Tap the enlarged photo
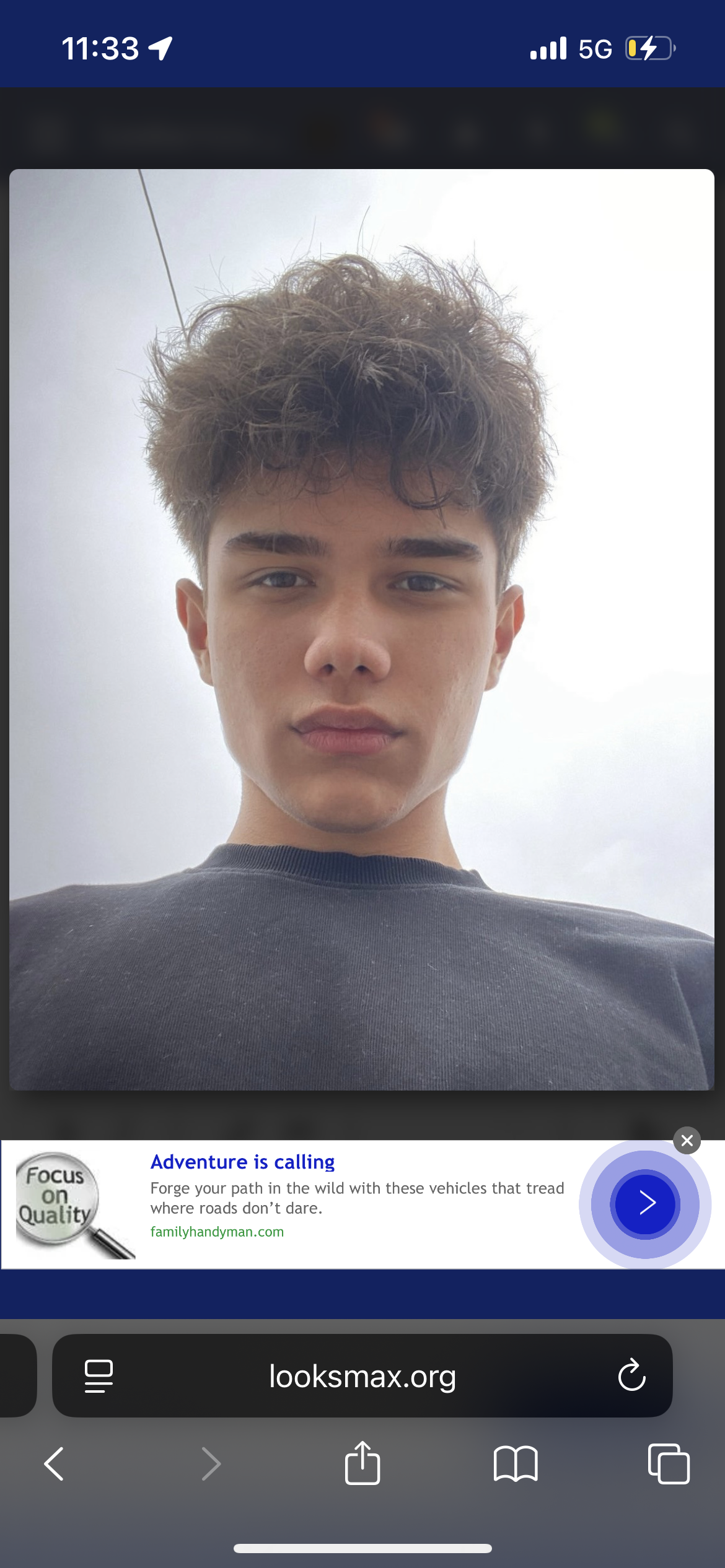 (362, 629)
